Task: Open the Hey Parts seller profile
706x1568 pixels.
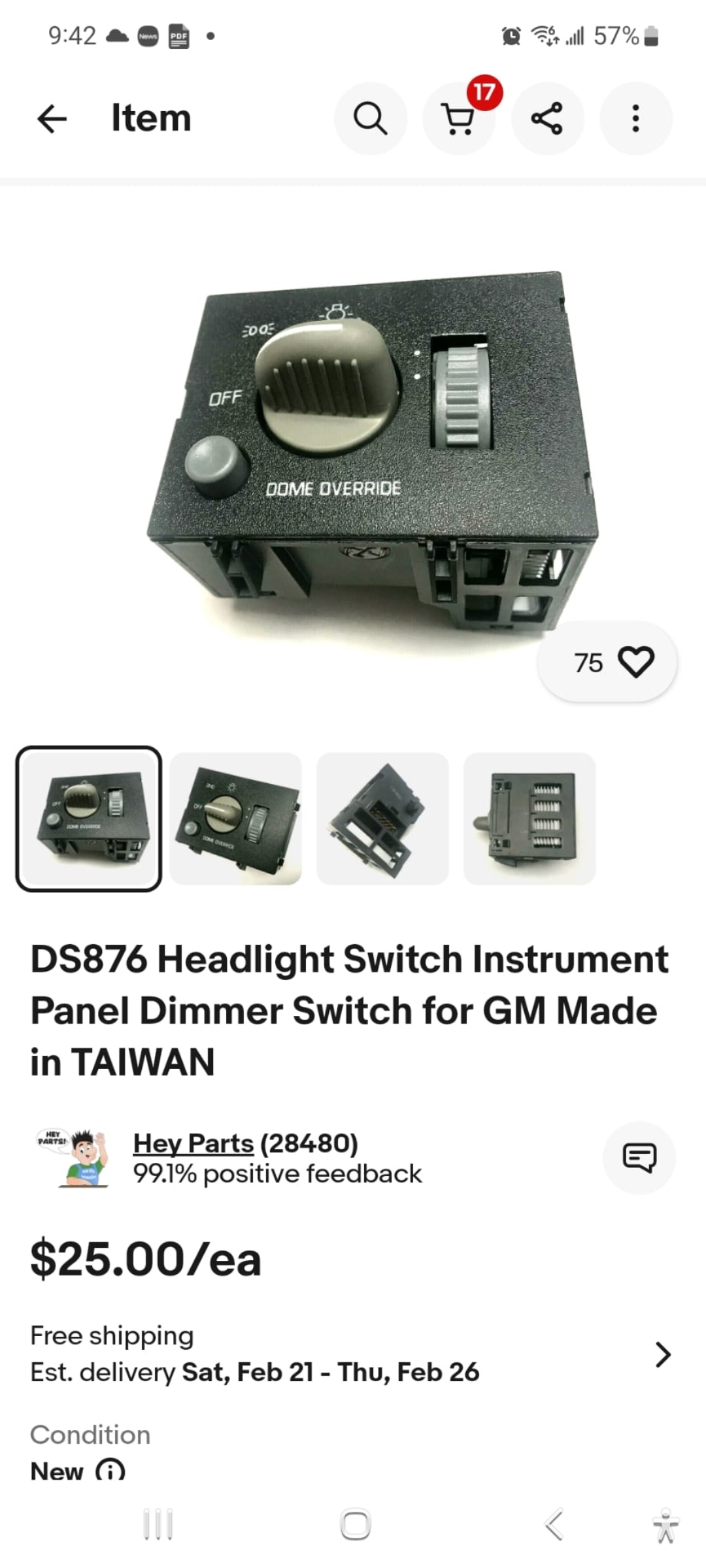Action: (x=193, y=1143)
